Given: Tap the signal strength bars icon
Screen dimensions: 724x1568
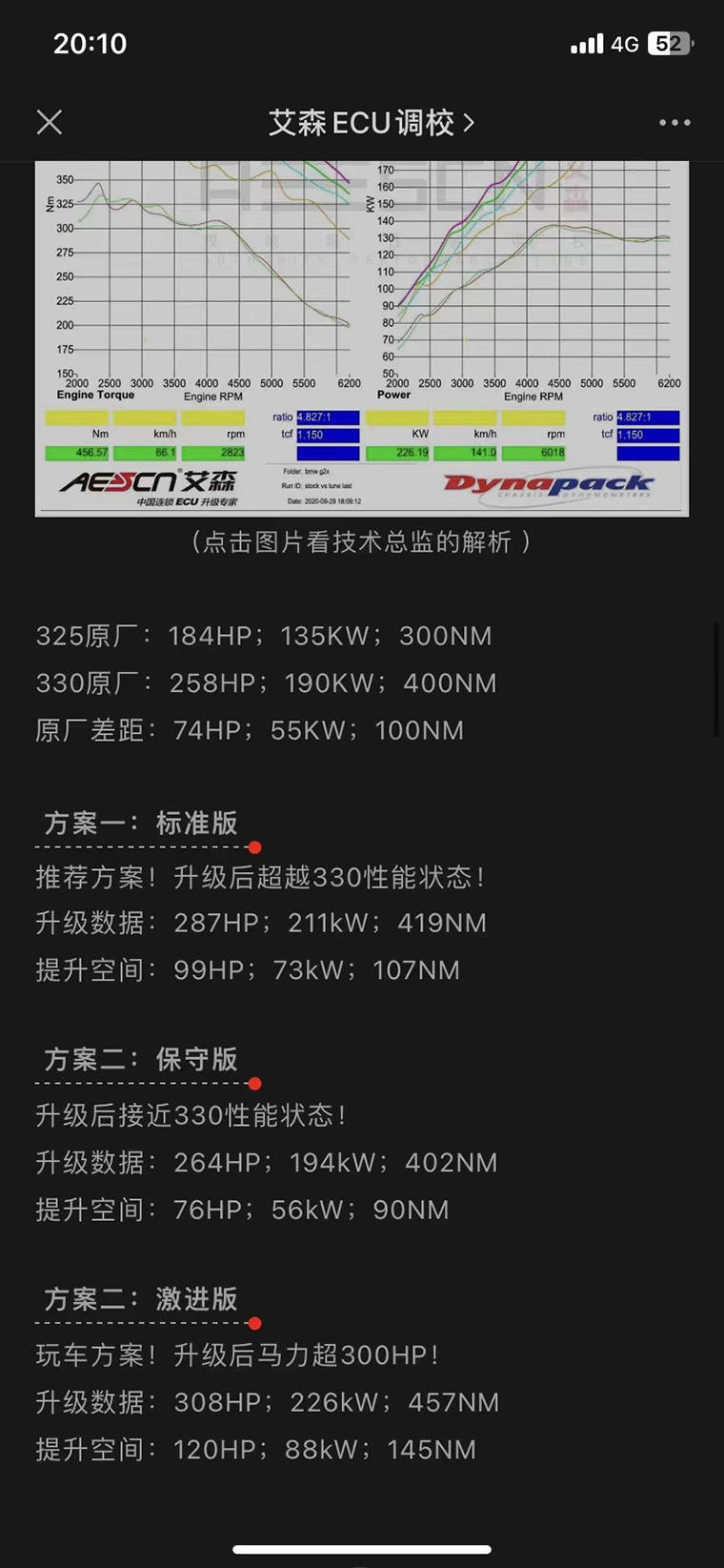Looking at the screenshot, I should (x=586, y=43).
